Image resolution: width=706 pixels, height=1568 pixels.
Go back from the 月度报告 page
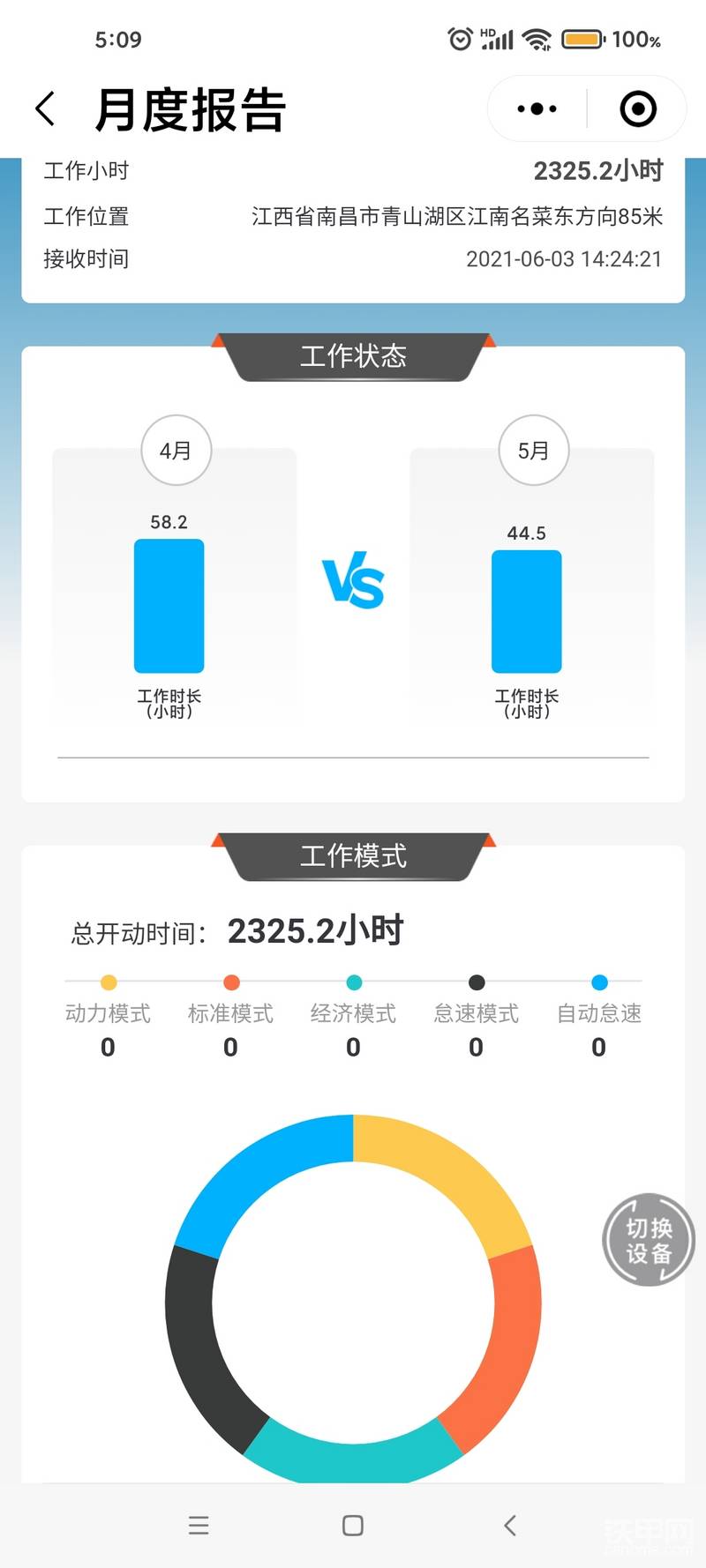(x=46, y=109)
